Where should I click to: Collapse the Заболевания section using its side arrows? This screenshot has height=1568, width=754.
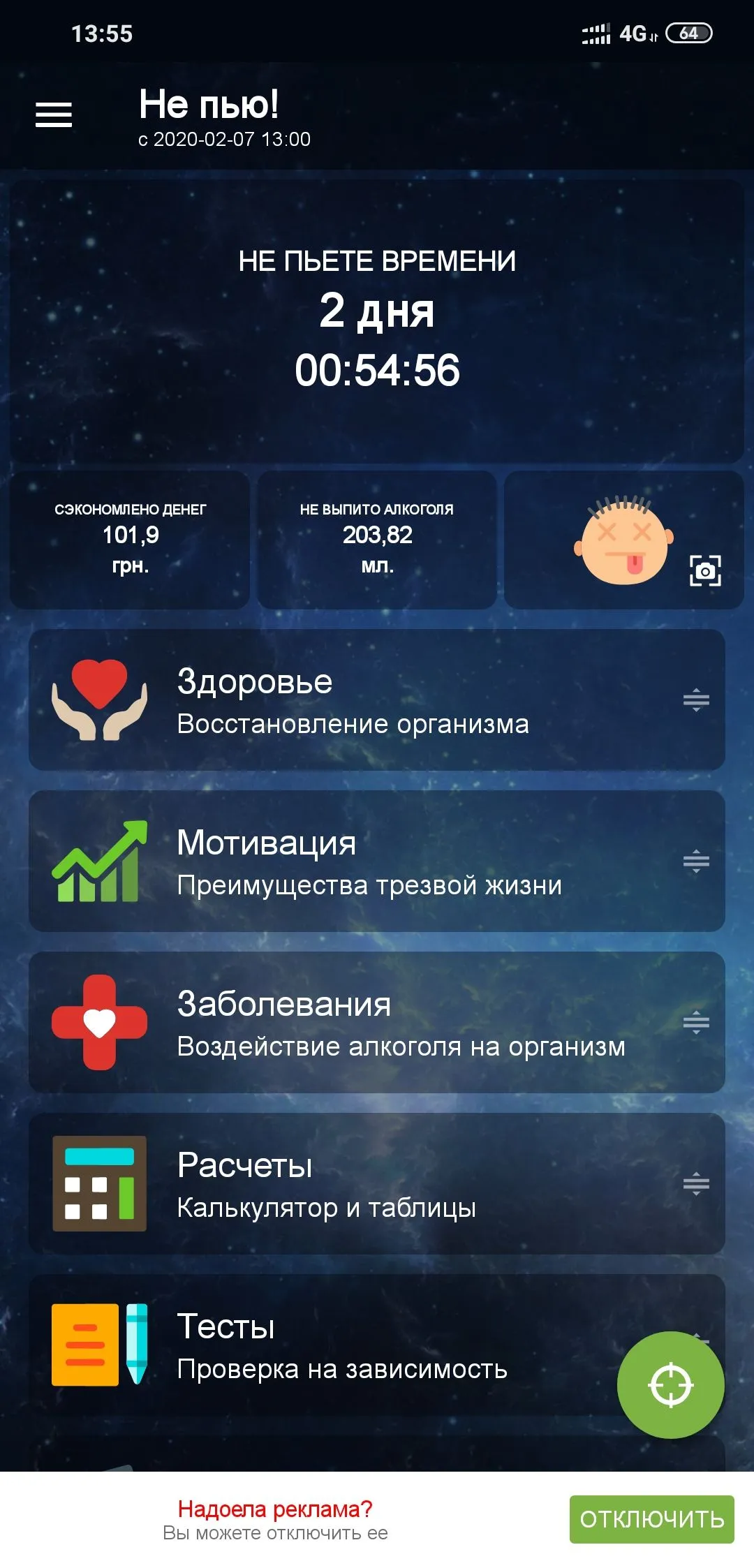pos(696,1021)
